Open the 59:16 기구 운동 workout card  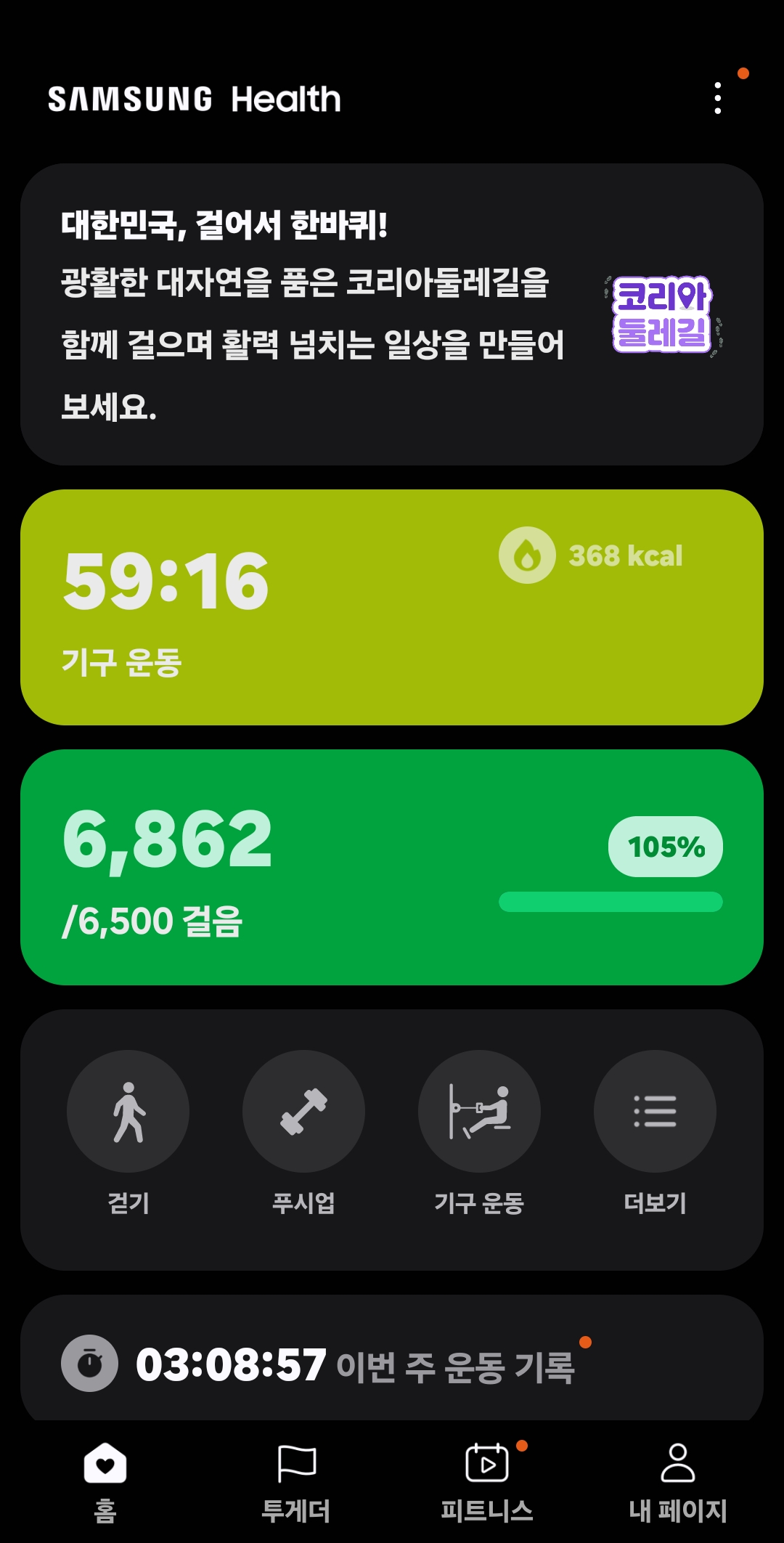click(392, 607)
